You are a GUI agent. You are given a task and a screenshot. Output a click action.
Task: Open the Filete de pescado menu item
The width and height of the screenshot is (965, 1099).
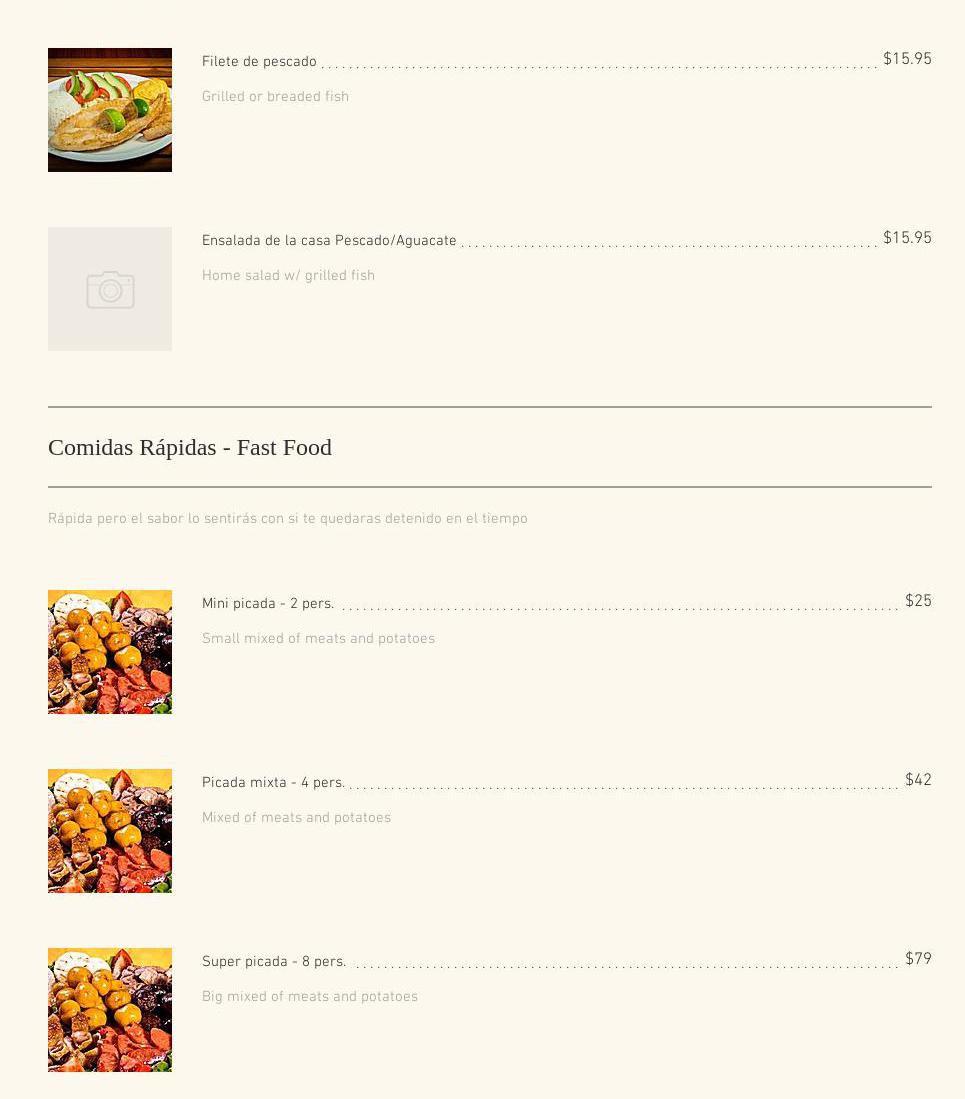click(259, 62)
